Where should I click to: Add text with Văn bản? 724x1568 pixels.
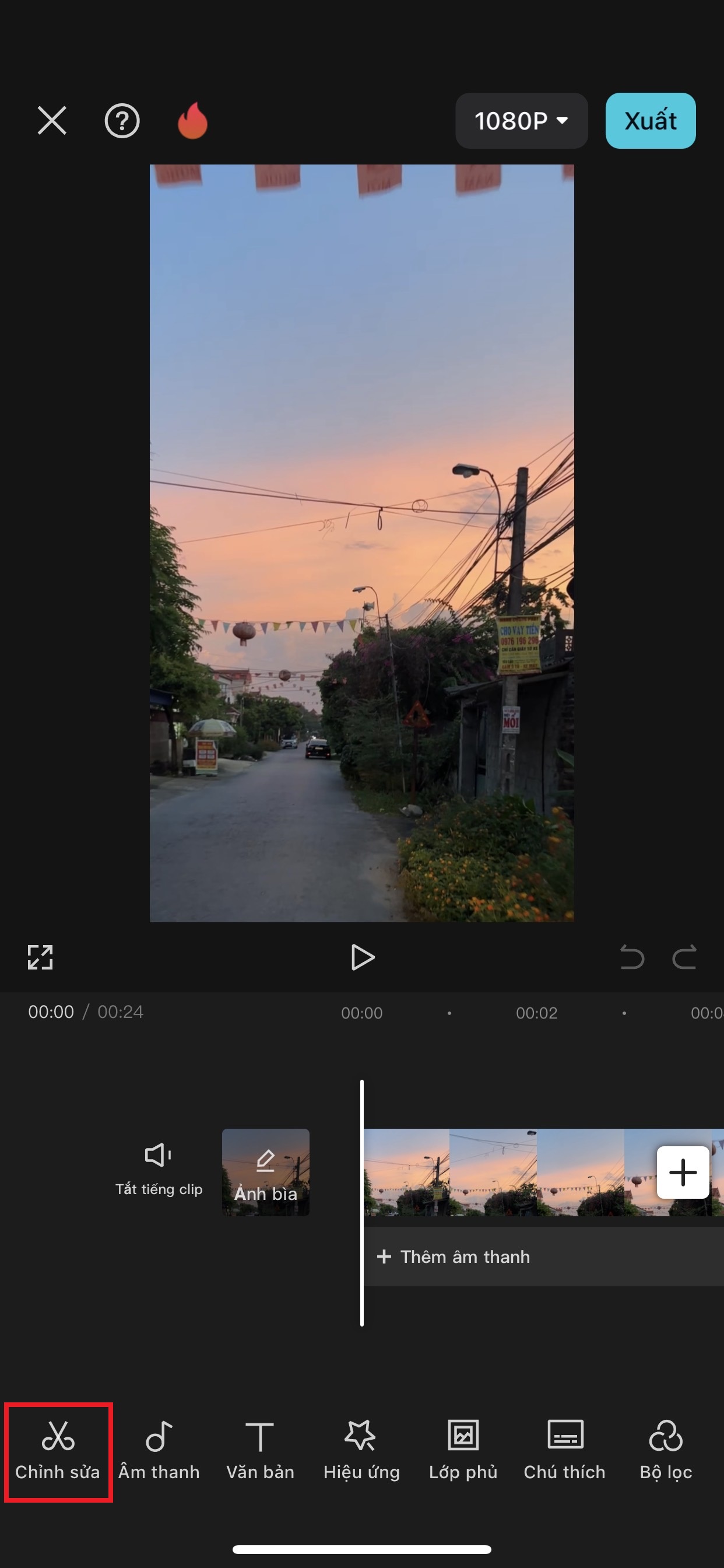[260, 1451]
